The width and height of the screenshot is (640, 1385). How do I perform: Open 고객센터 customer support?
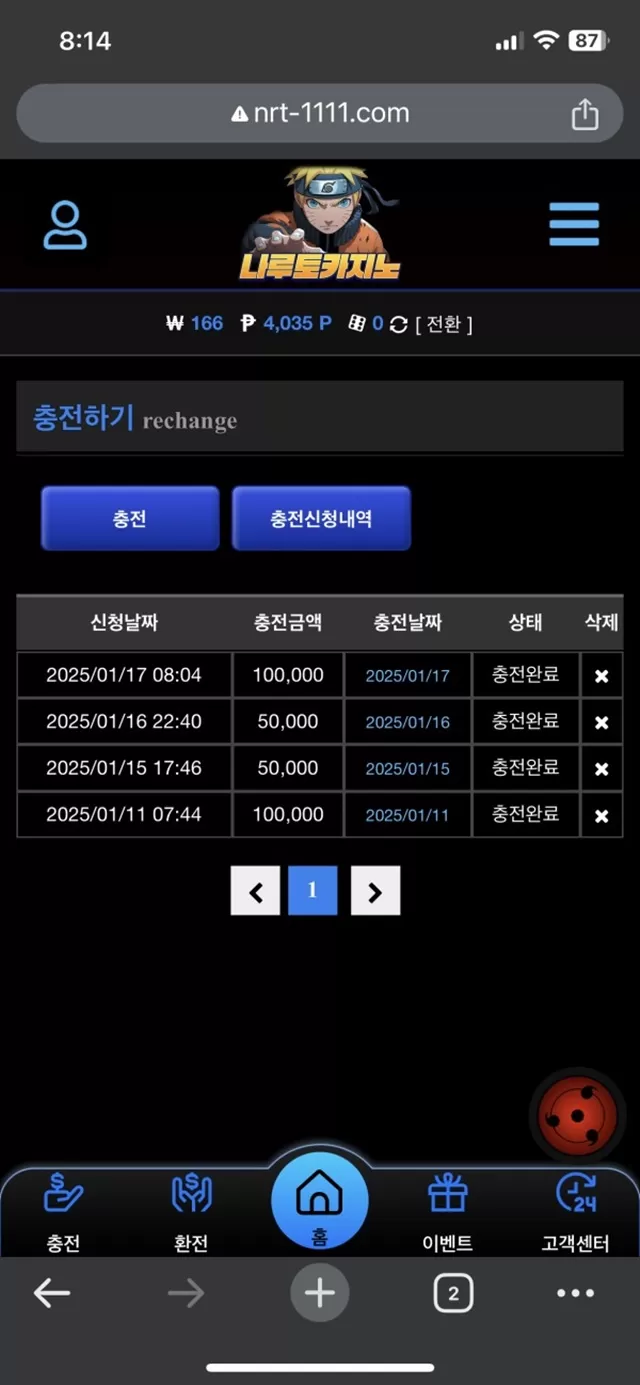[575, 1212]
